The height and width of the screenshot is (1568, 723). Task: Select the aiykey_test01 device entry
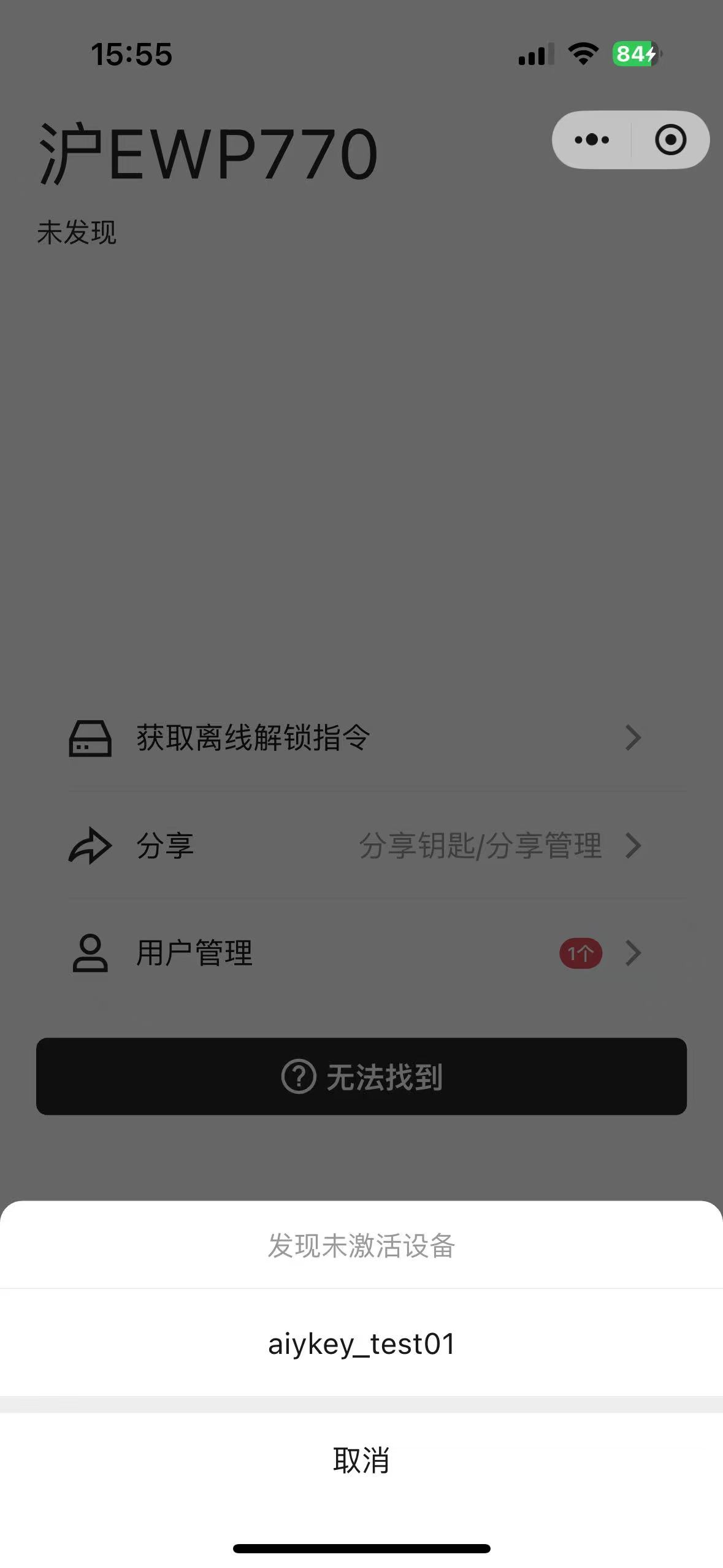(361, 1343)
